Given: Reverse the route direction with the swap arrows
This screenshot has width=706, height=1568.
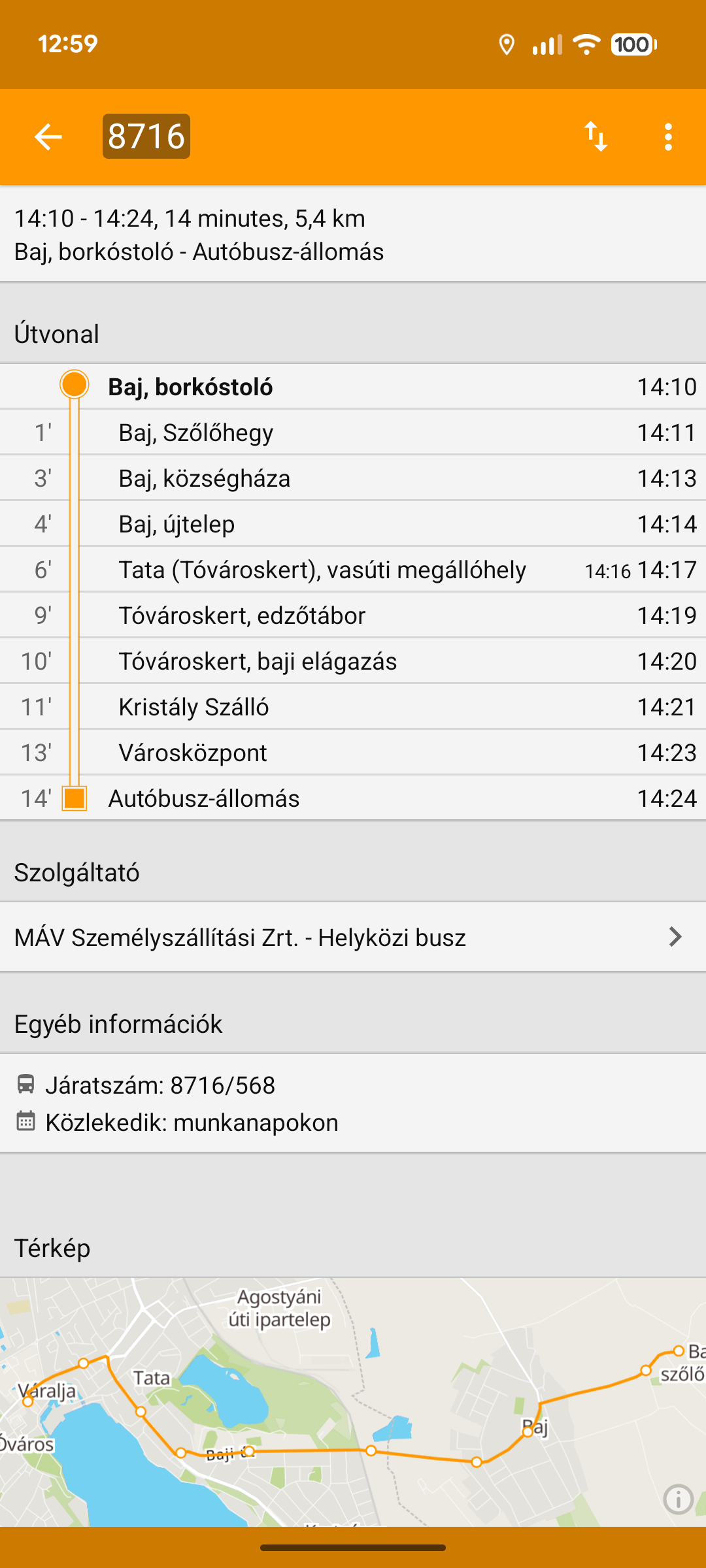Looking at the screenshot, I should click(596, 137).
